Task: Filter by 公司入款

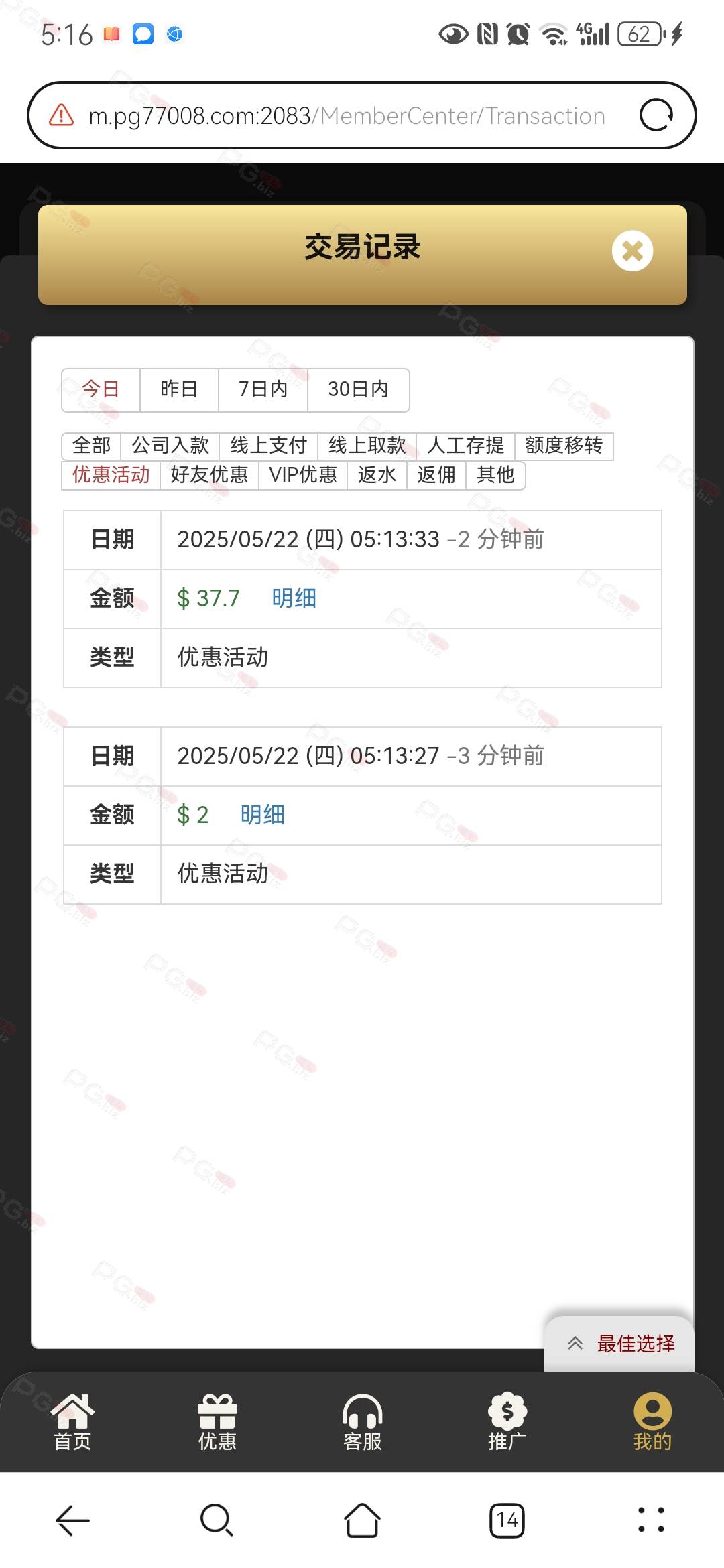Action: click(x=170, y=446)
